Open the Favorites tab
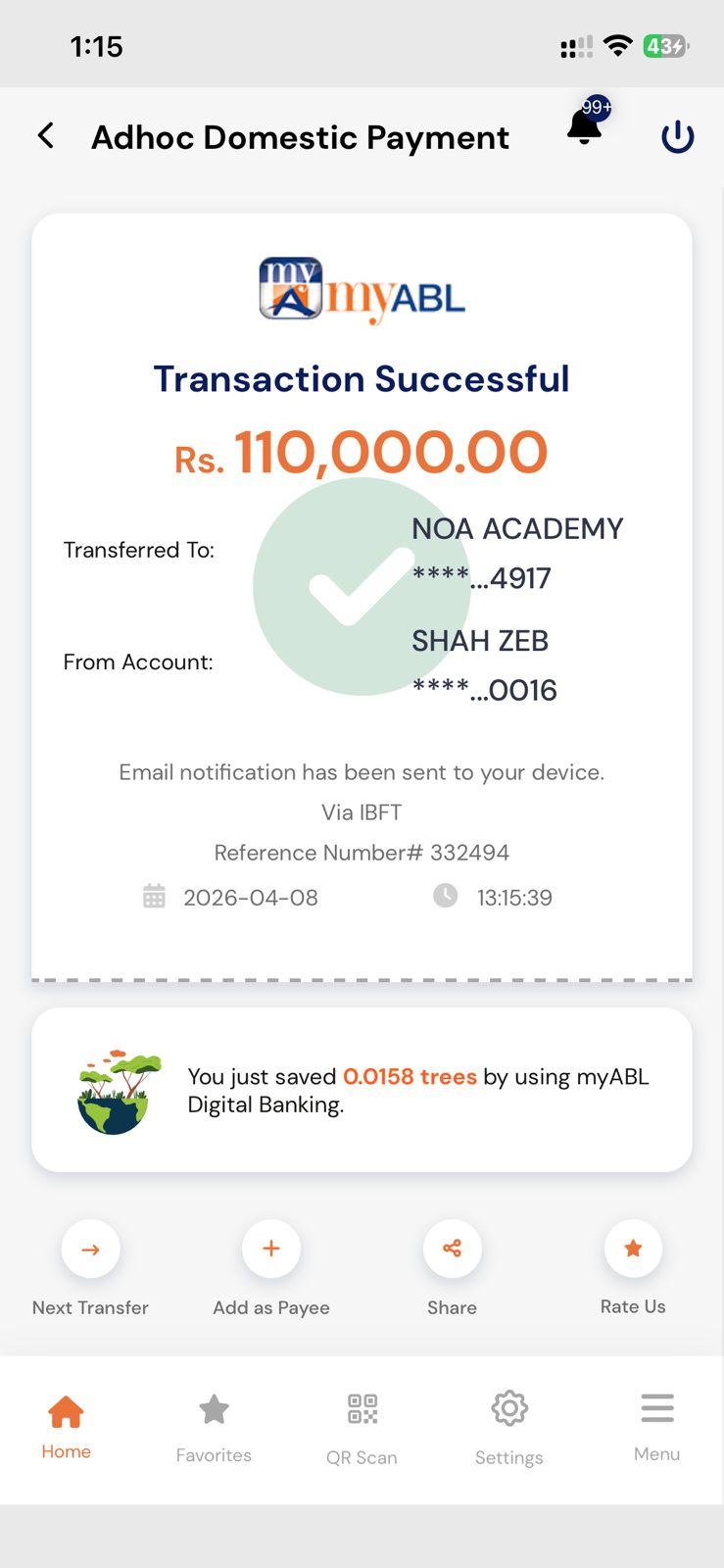This screenshot has width=724, height=1568. click(x=214, y=1426)
